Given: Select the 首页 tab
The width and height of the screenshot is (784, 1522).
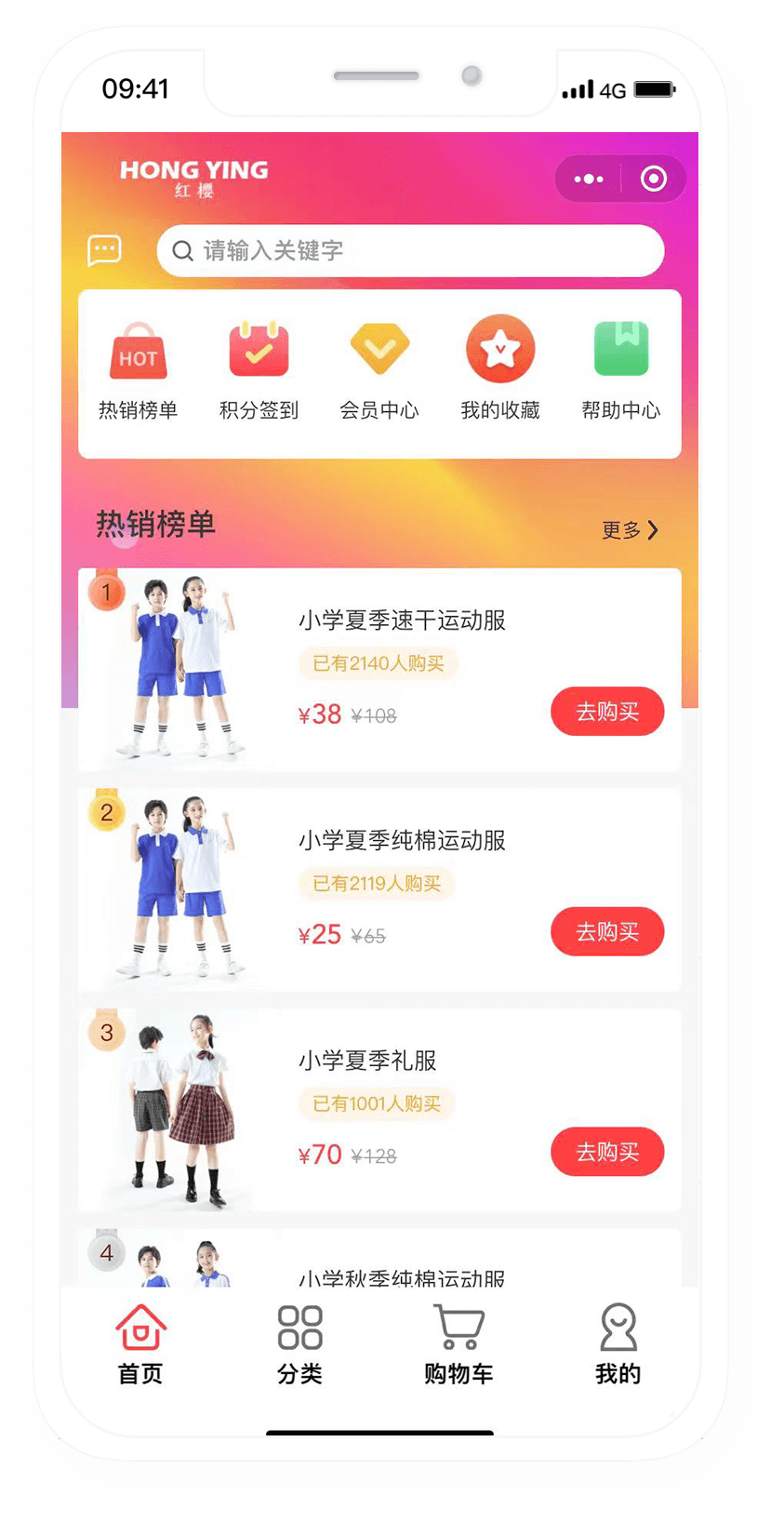Looking at the screenshot, I should (140, 1343).
